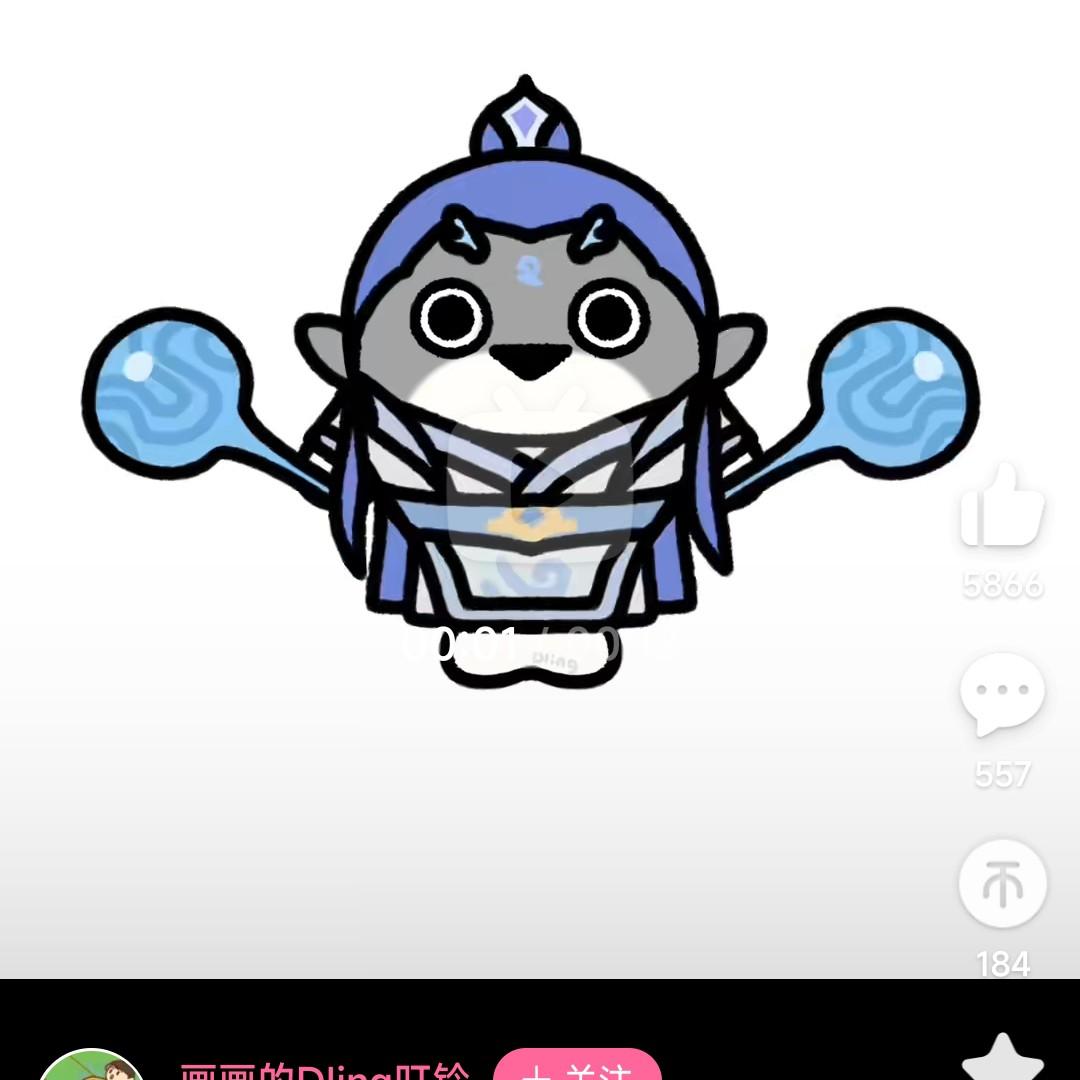Image resolution: width=1080 pixels, height=1080 pixels.
Task: Like this video
Action: pos(1002,510)
